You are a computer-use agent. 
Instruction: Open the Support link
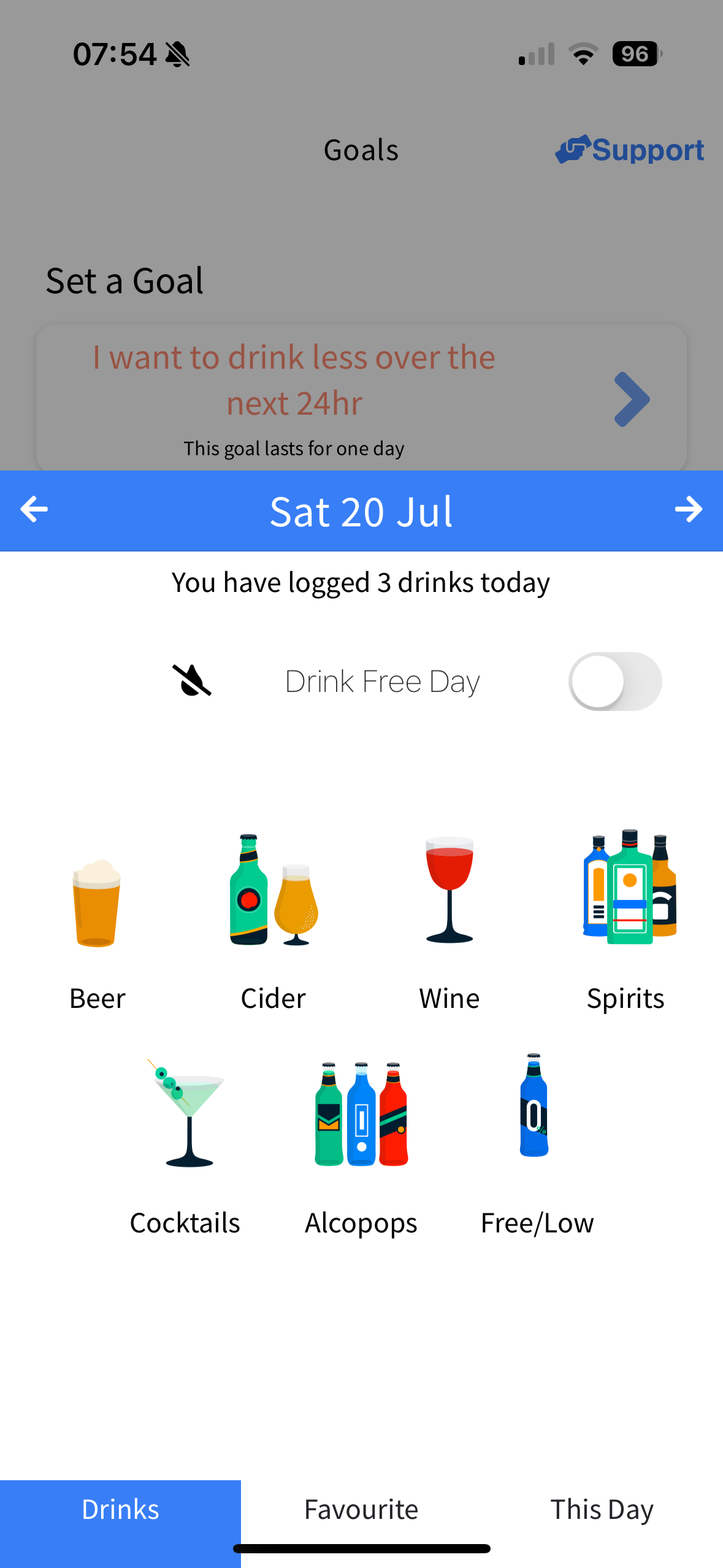coord(630,150)
